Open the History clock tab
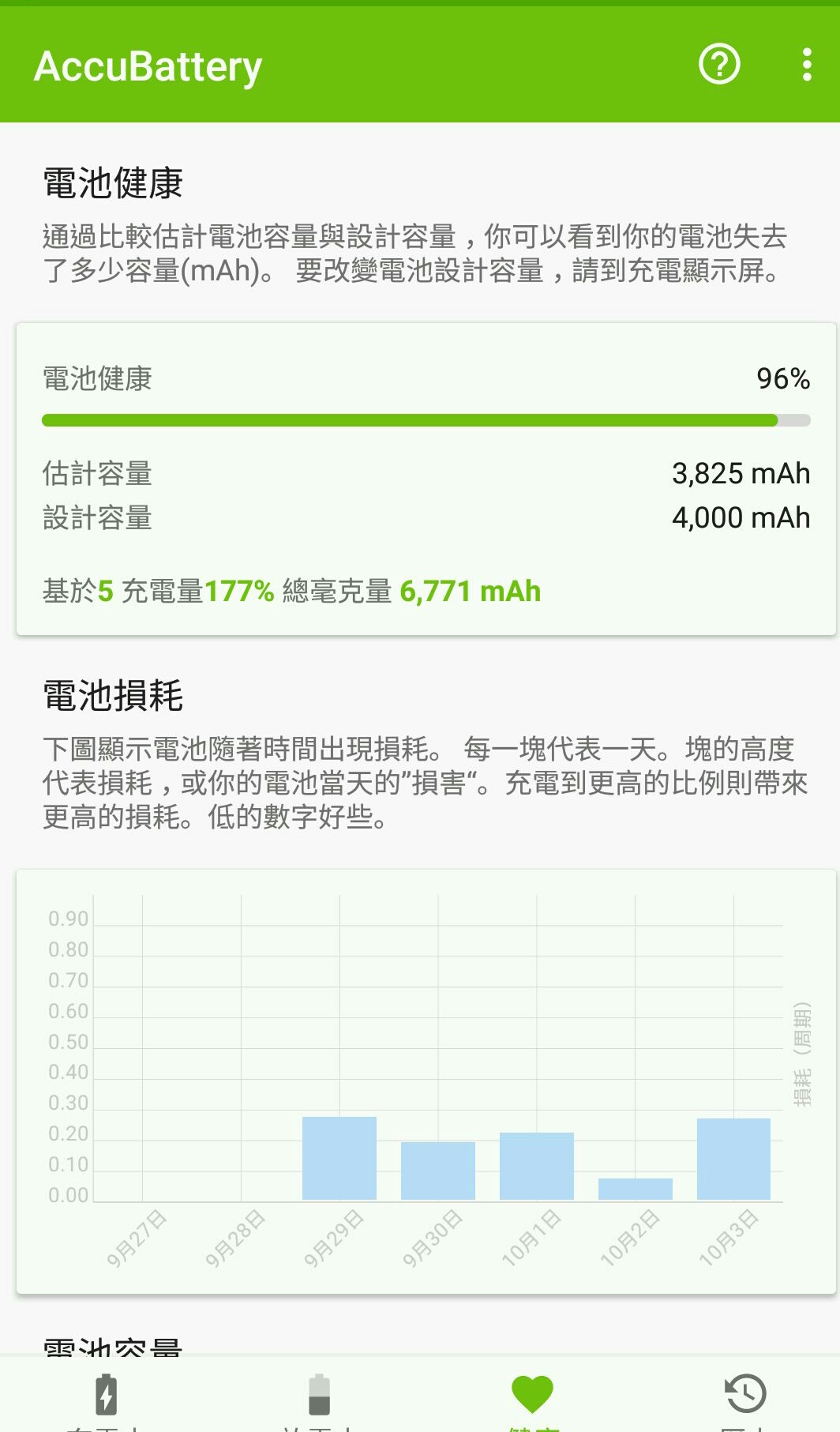The image size is (840, 1432). [x=744, y=1395]
